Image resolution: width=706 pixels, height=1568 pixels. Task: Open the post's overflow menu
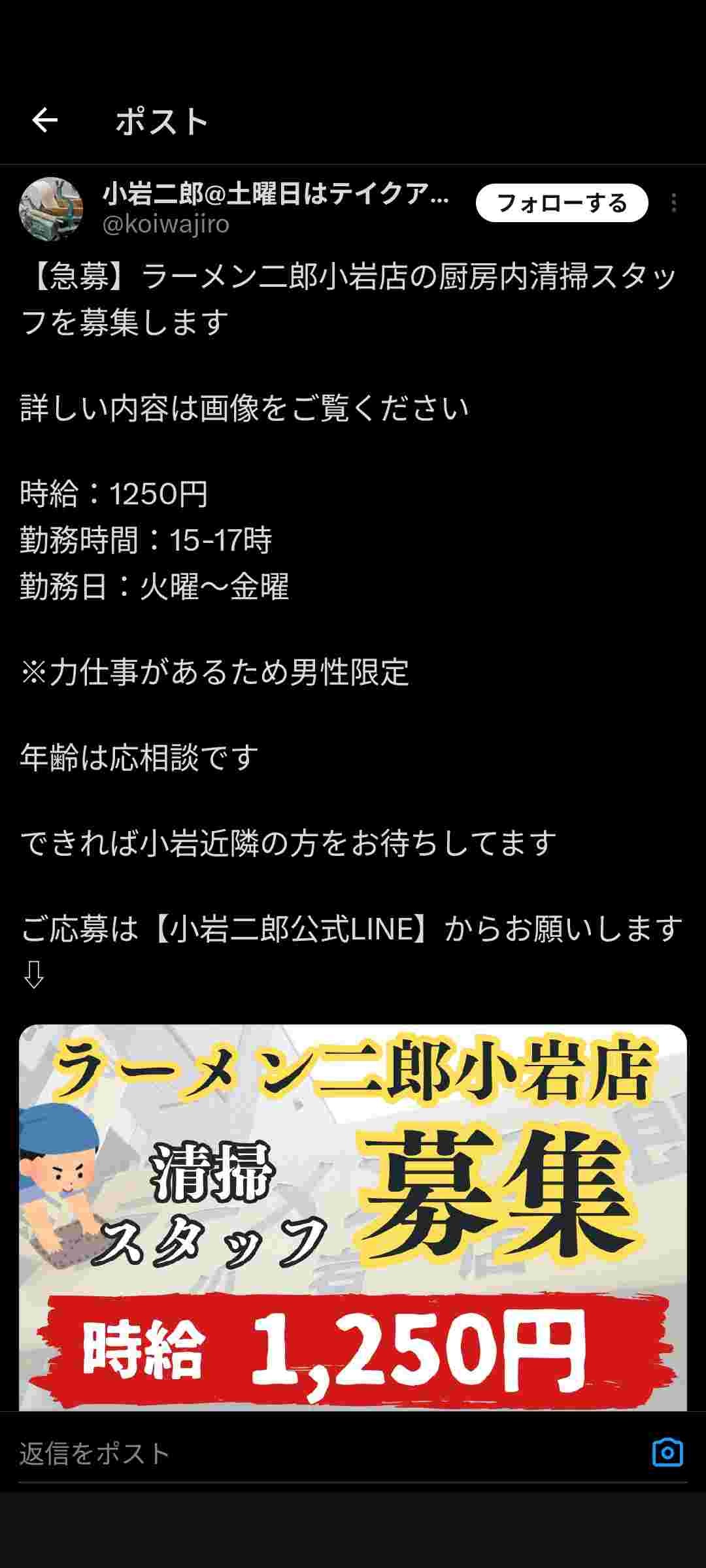tap(673, 203)
